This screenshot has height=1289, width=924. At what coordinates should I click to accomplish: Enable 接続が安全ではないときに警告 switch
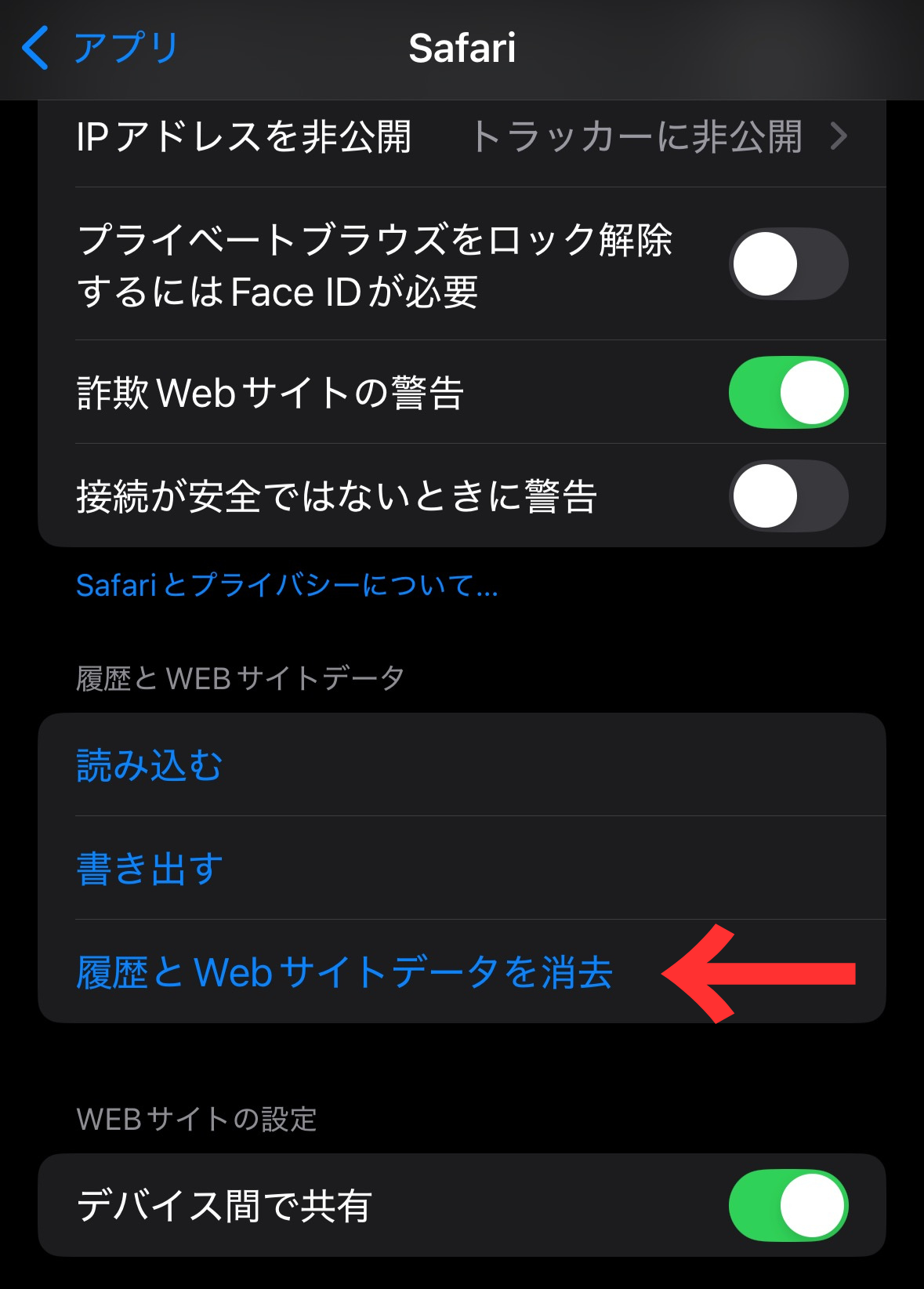tap(788, 496)
